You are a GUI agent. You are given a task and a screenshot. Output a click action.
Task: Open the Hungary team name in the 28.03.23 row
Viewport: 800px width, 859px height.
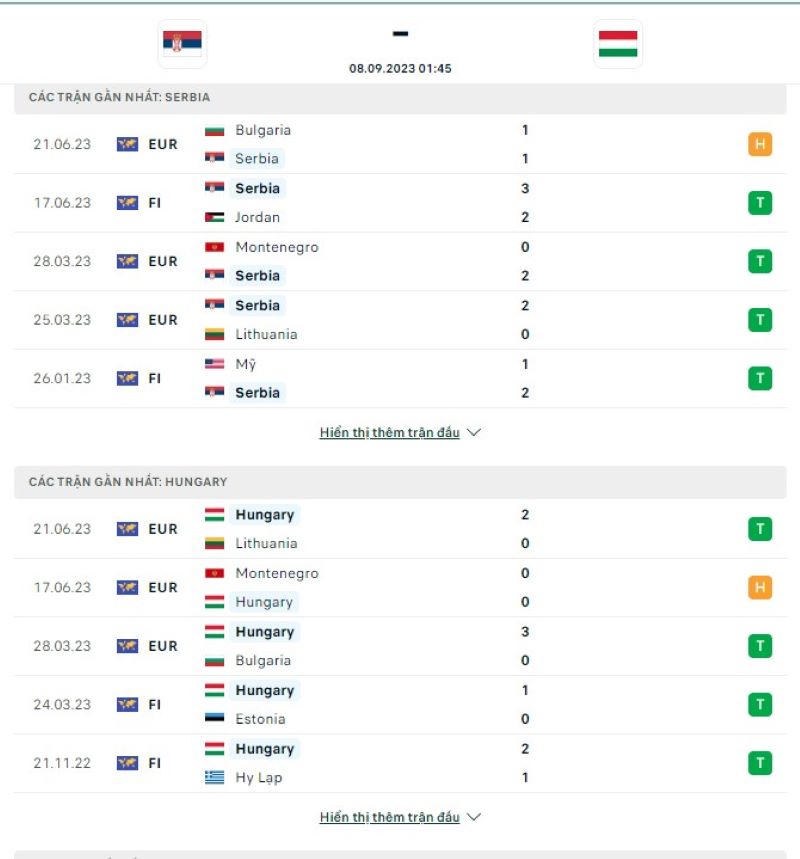[x=263, y=631]
